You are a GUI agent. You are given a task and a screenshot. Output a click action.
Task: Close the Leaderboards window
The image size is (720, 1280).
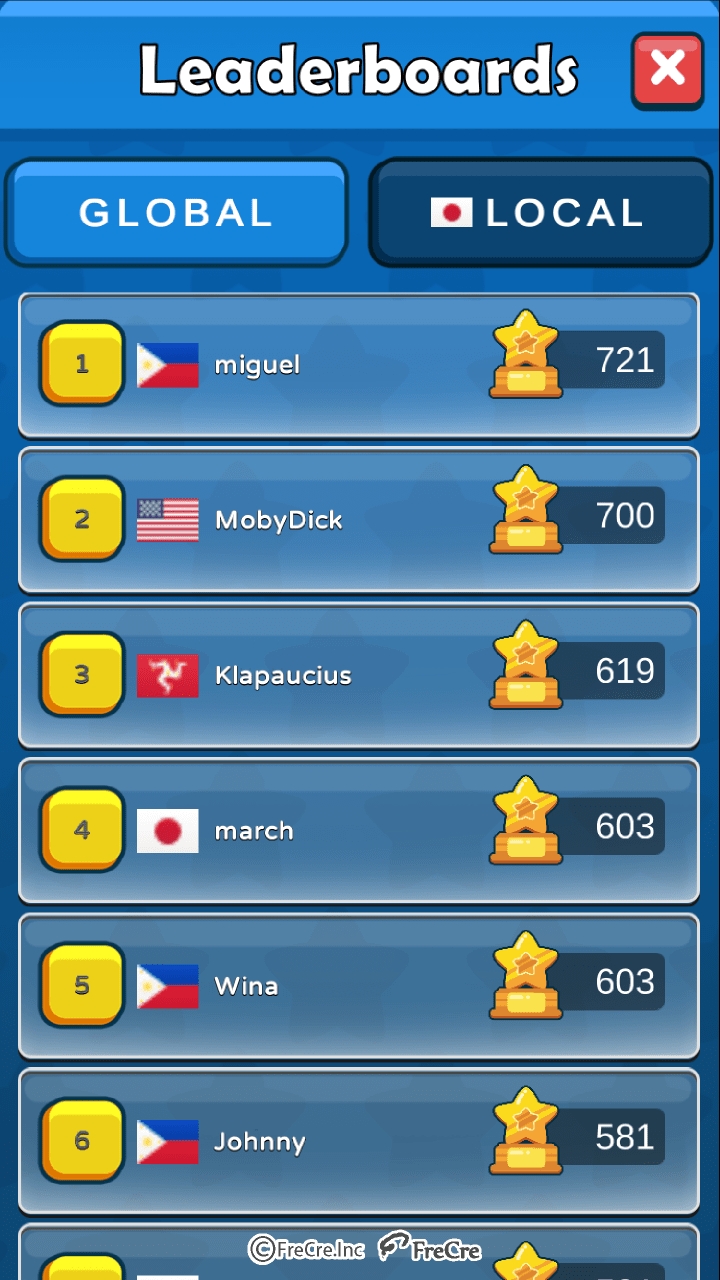(x=667, y=70)
